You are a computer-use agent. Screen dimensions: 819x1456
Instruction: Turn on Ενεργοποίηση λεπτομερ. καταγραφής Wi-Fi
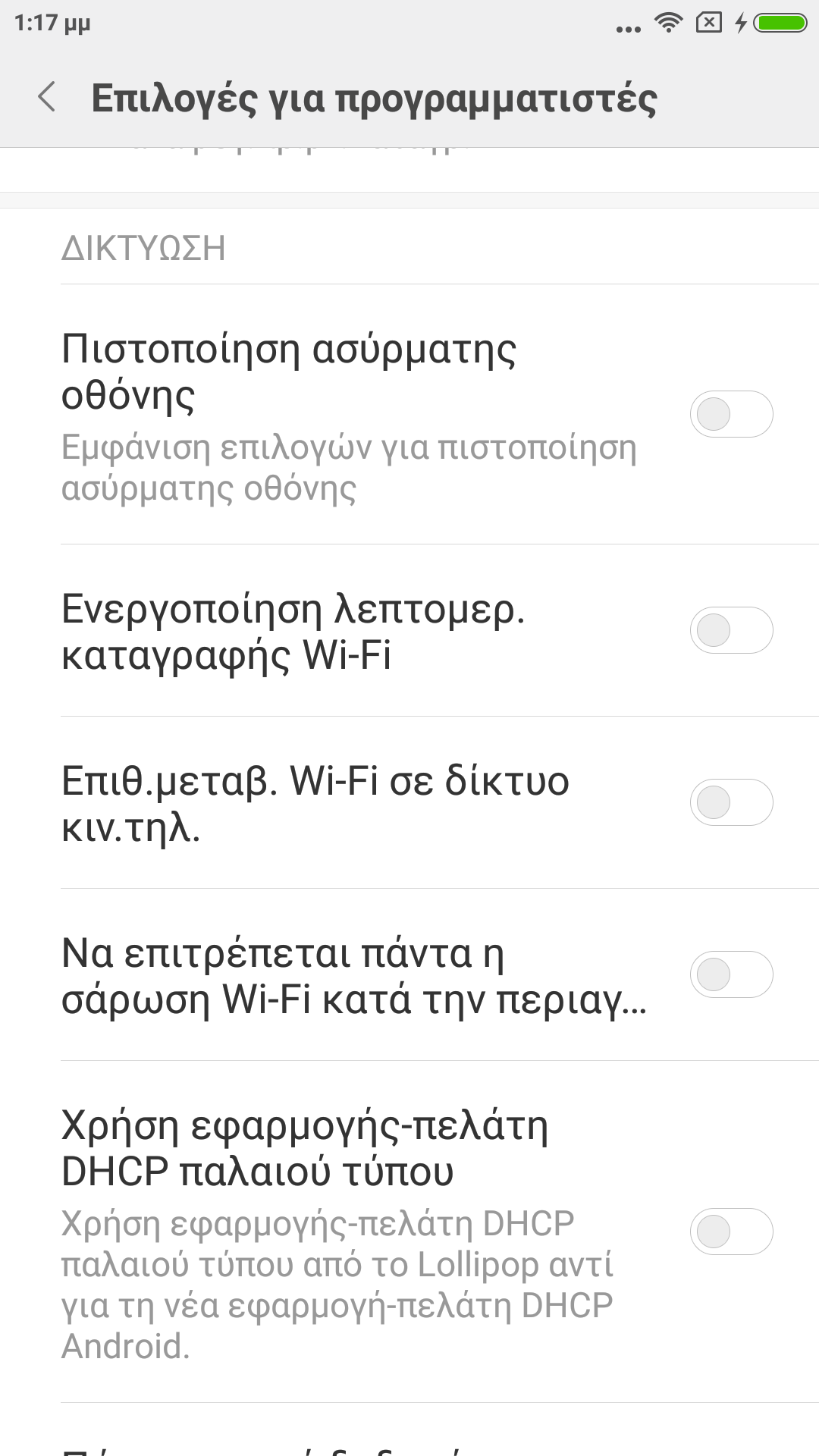coord(731,630)
